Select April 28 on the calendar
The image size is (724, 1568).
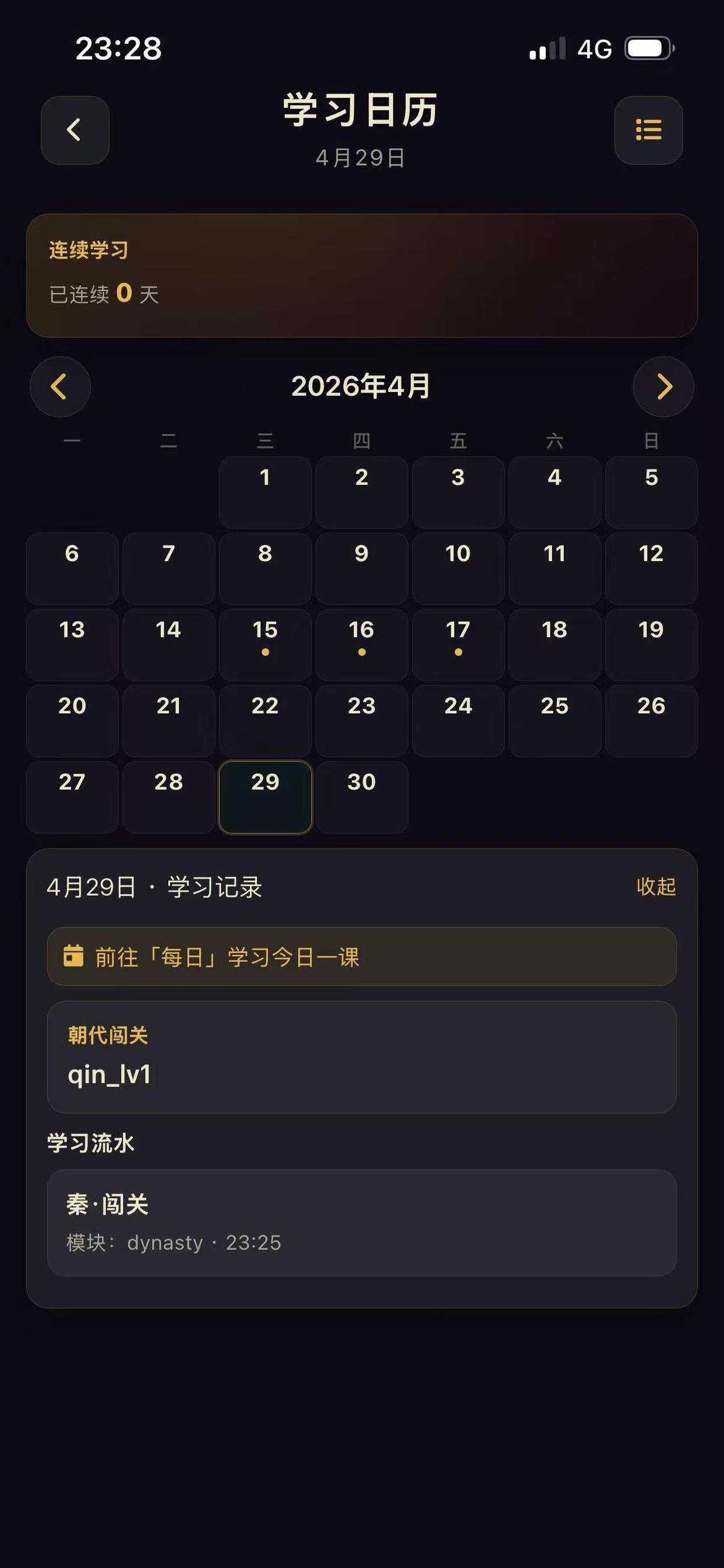(168, 796)
